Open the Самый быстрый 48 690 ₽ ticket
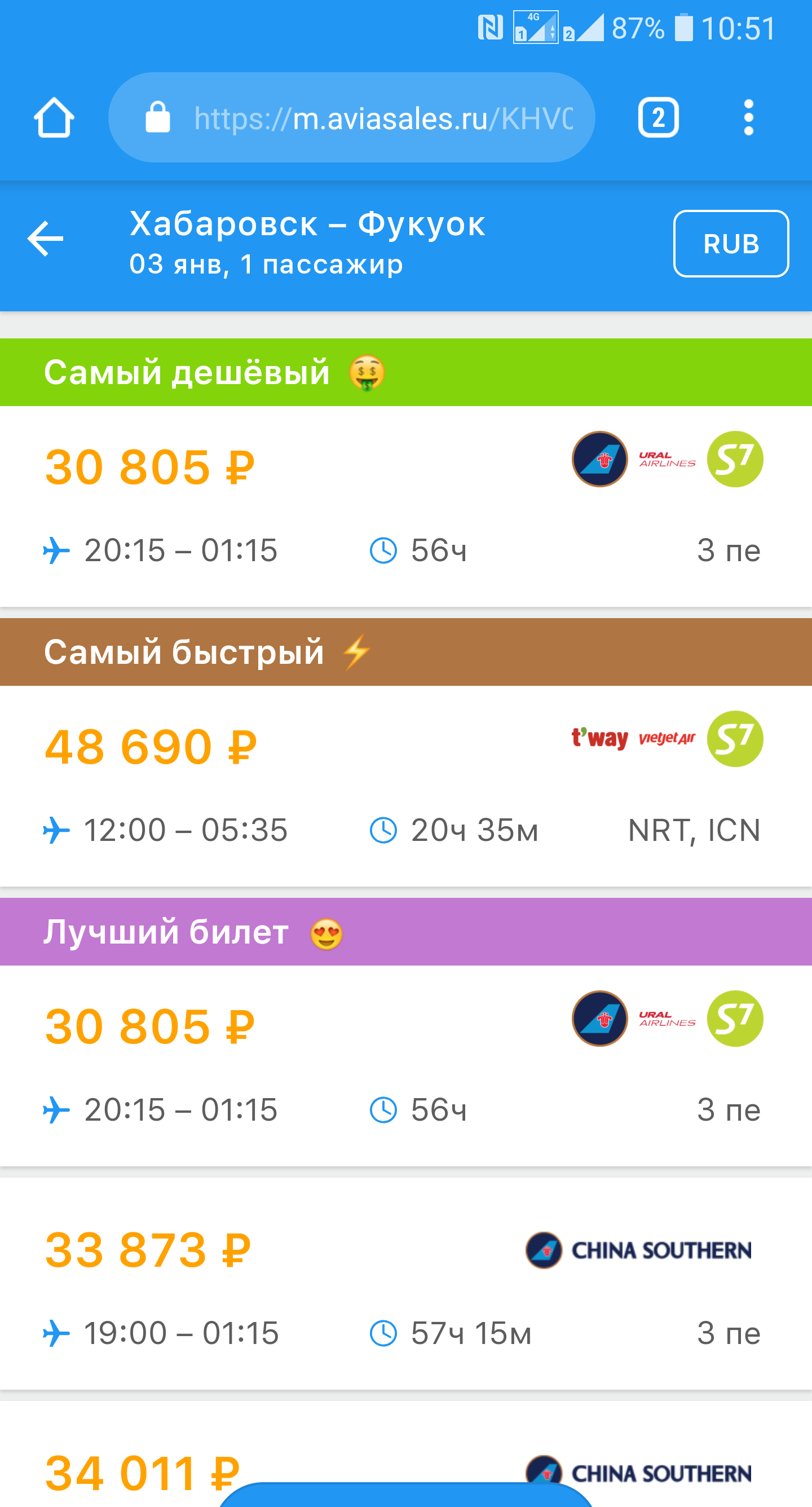Viewport: 812px width, 1507px height. tap(406, 786)
